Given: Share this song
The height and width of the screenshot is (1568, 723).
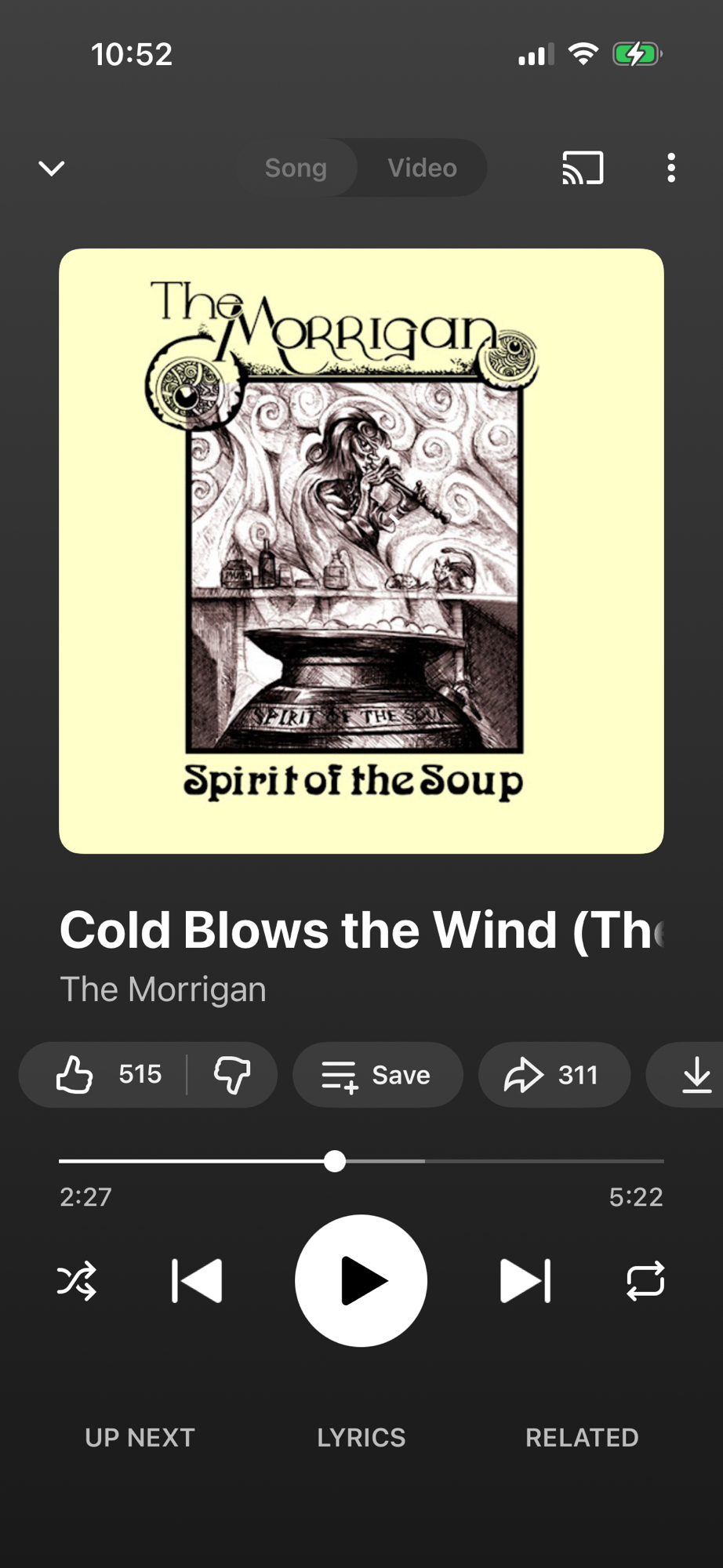Looking at the screenshot, I should pos(554,1074).
